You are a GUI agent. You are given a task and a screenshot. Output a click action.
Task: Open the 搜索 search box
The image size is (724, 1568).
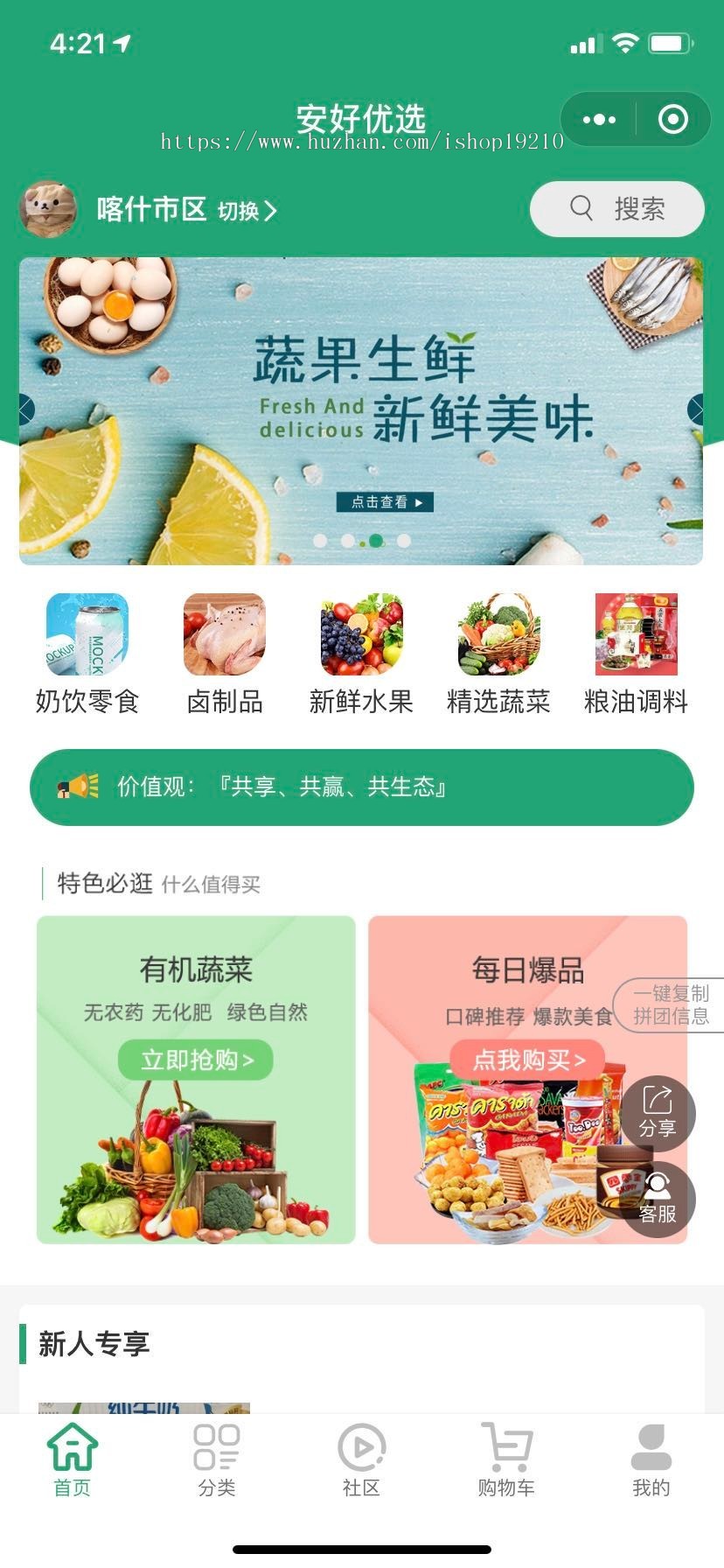(617, 209)
